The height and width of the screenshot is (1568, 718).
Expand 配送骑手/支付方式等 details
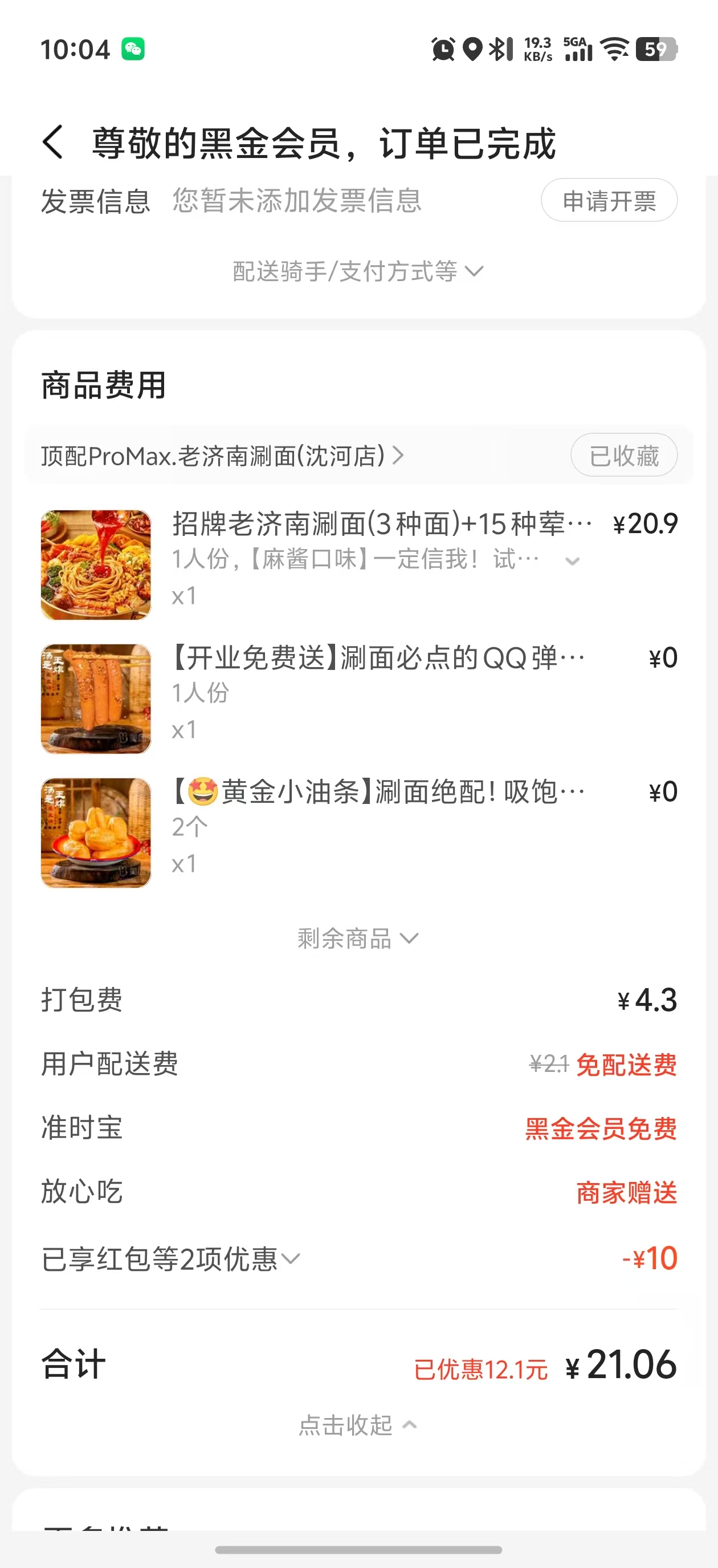(x=358, y=271)
